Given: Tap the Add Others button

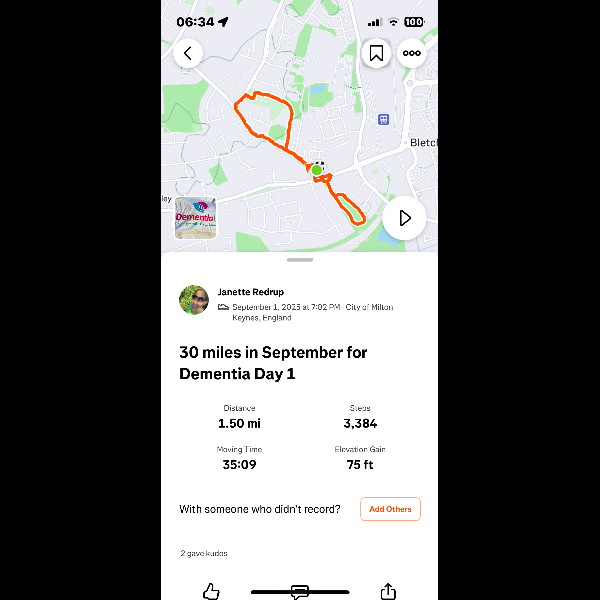Looking at the screenshot, I should [390, 509].
